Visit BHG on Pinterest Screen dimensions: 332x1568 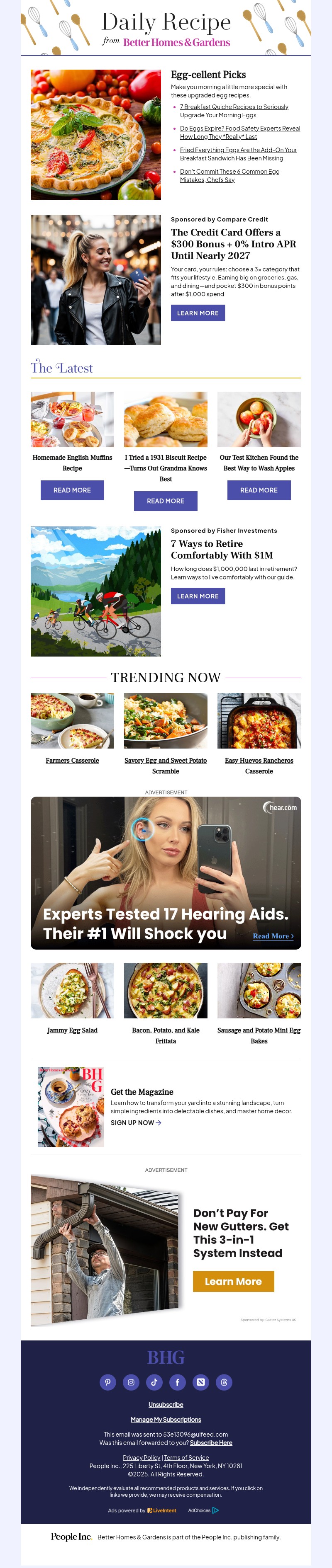108,1382
